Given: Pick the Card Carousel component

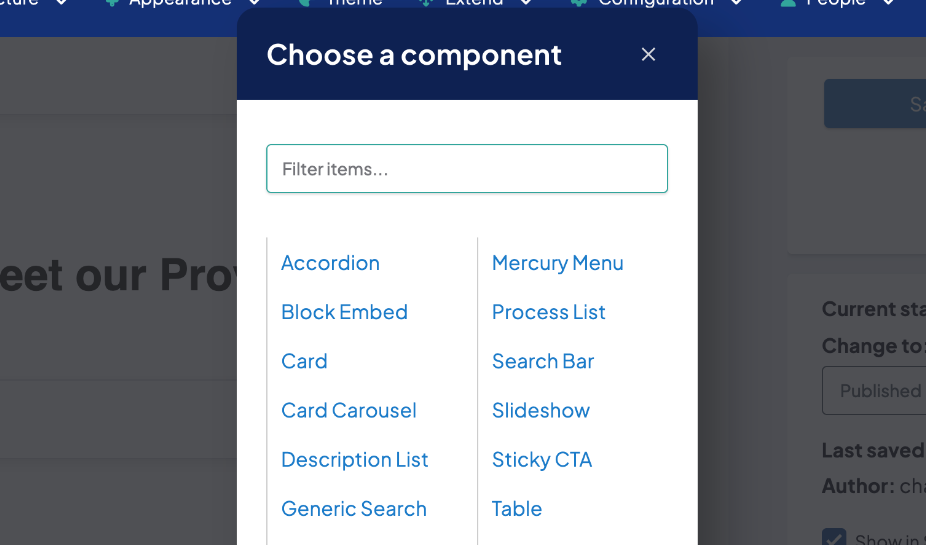Looking at the screenshot, I should click(348, 410).
